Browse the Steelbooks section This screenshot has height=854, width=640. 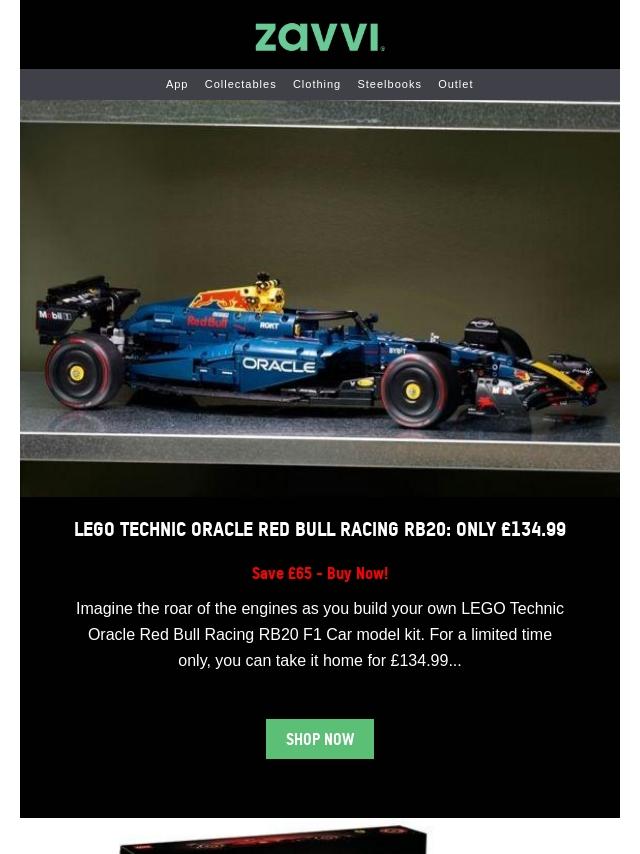click(389, 84)
